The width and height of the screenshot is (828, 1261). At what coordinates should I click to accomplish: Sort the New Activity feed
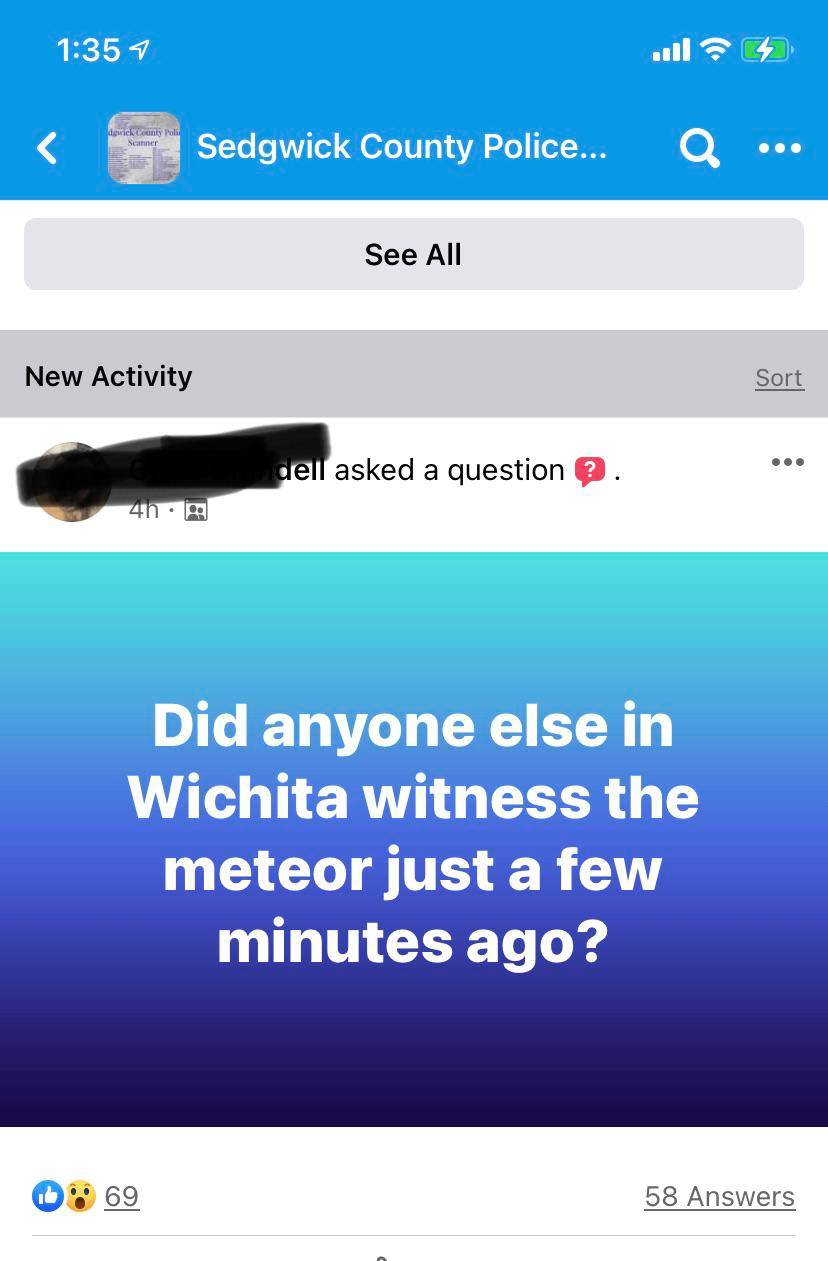779,378
